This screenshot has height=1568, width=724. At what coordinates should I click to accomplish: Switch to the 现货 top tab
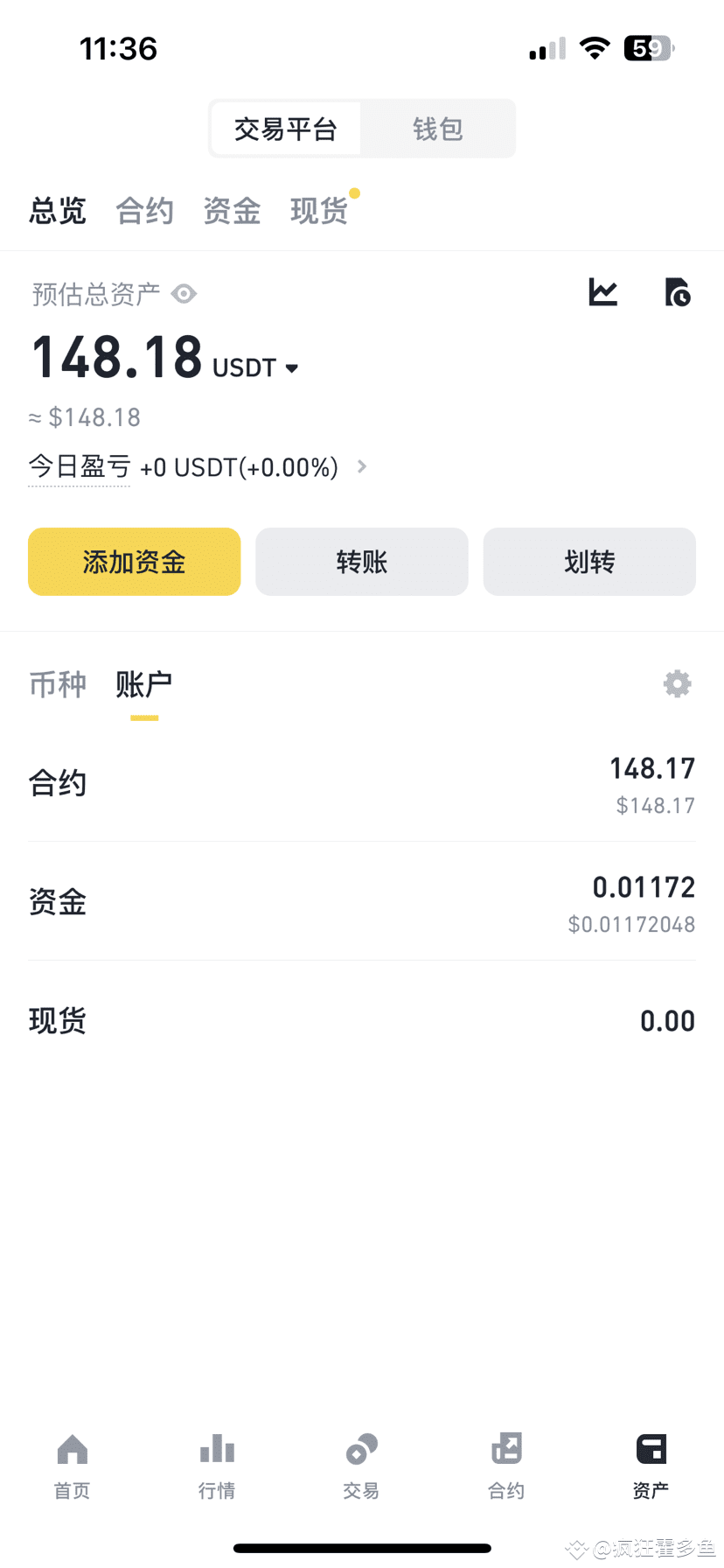point(319,211)
